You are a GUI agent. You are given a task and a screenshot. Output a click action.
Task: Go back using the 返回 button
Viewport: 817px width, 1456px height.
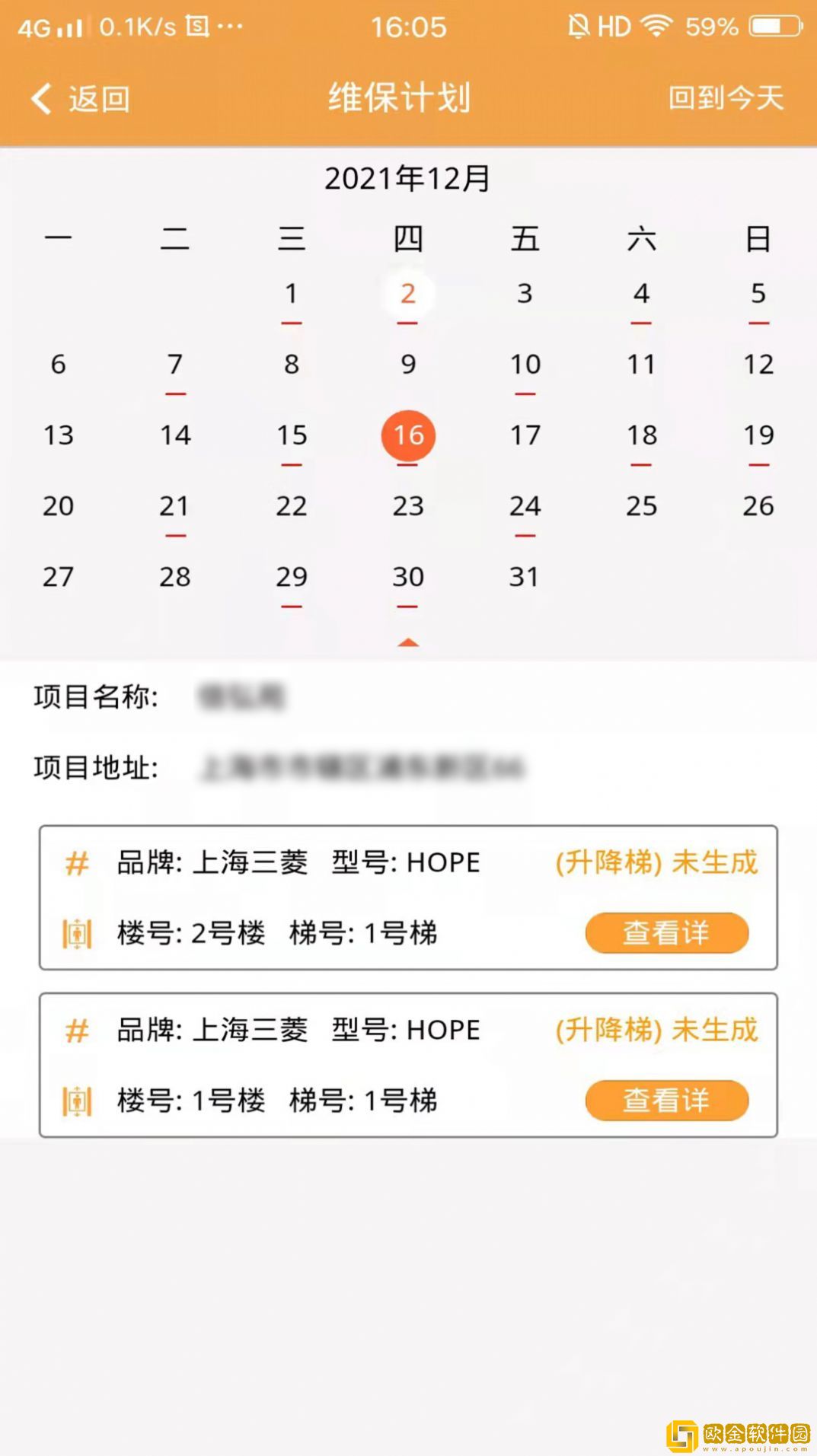coord(81,99)
